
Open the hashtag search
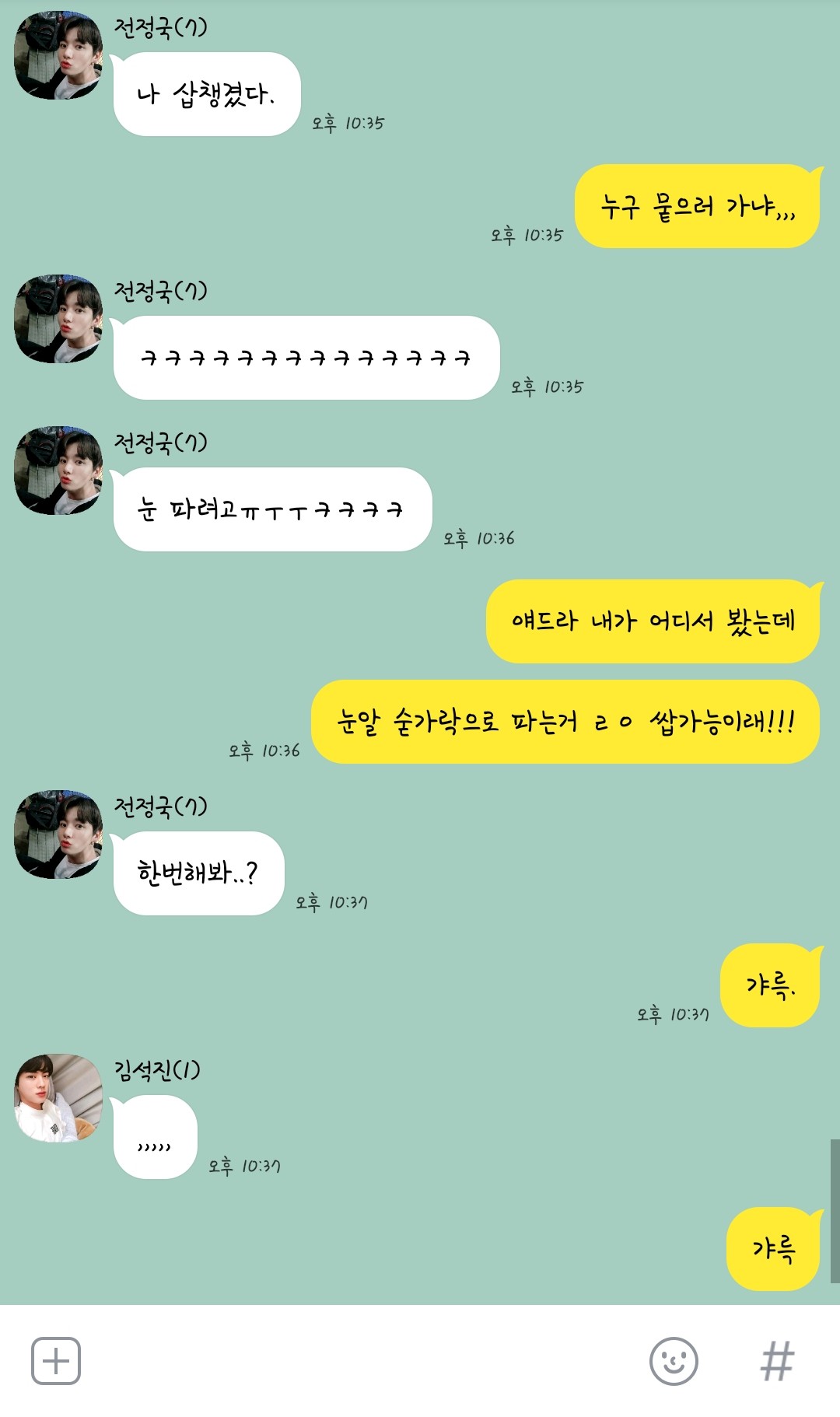click(x=776, y=1361)
